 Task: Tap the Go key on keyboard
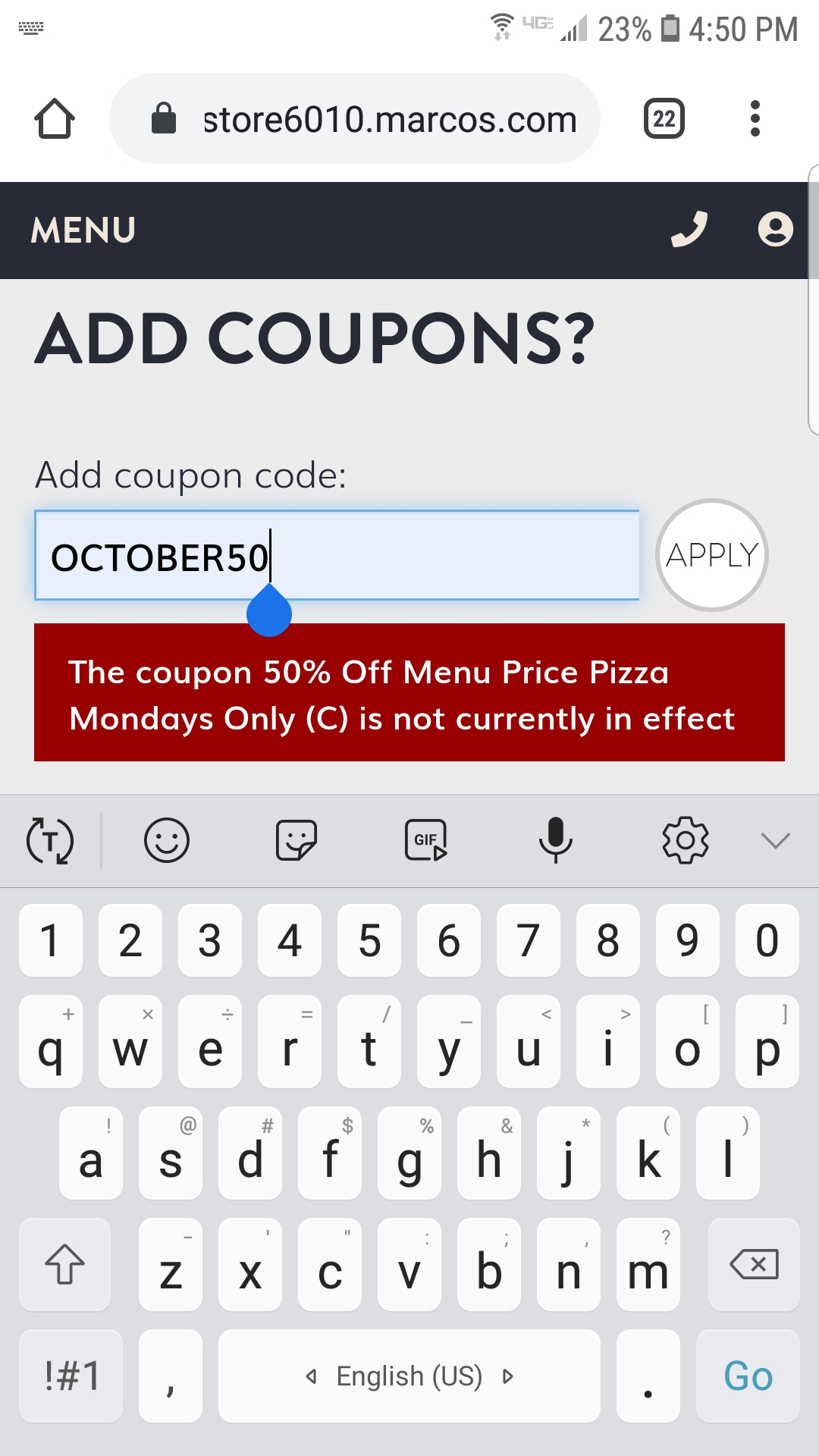(748, 1376)
